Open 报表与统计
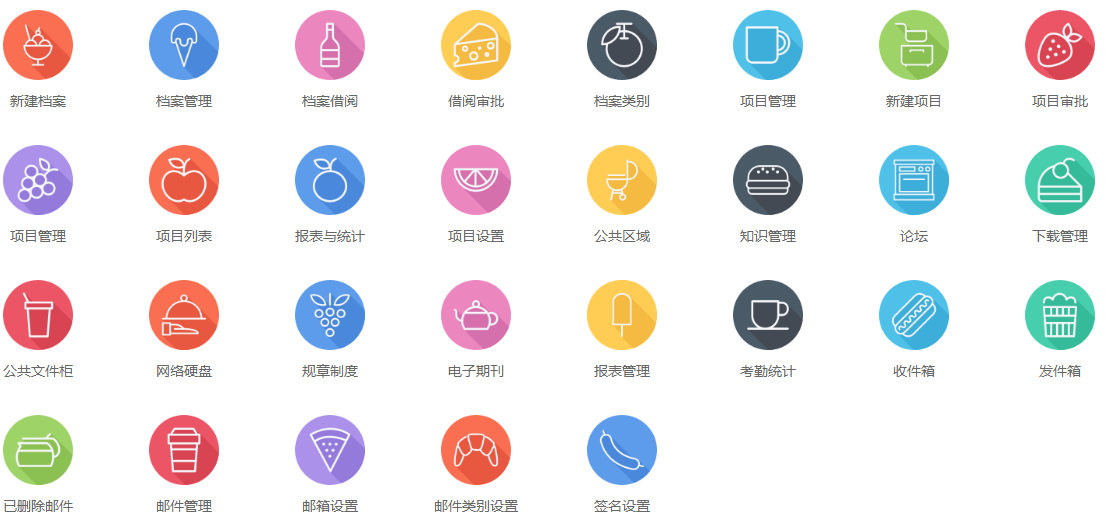1105x525 pixels. (330, 180)
